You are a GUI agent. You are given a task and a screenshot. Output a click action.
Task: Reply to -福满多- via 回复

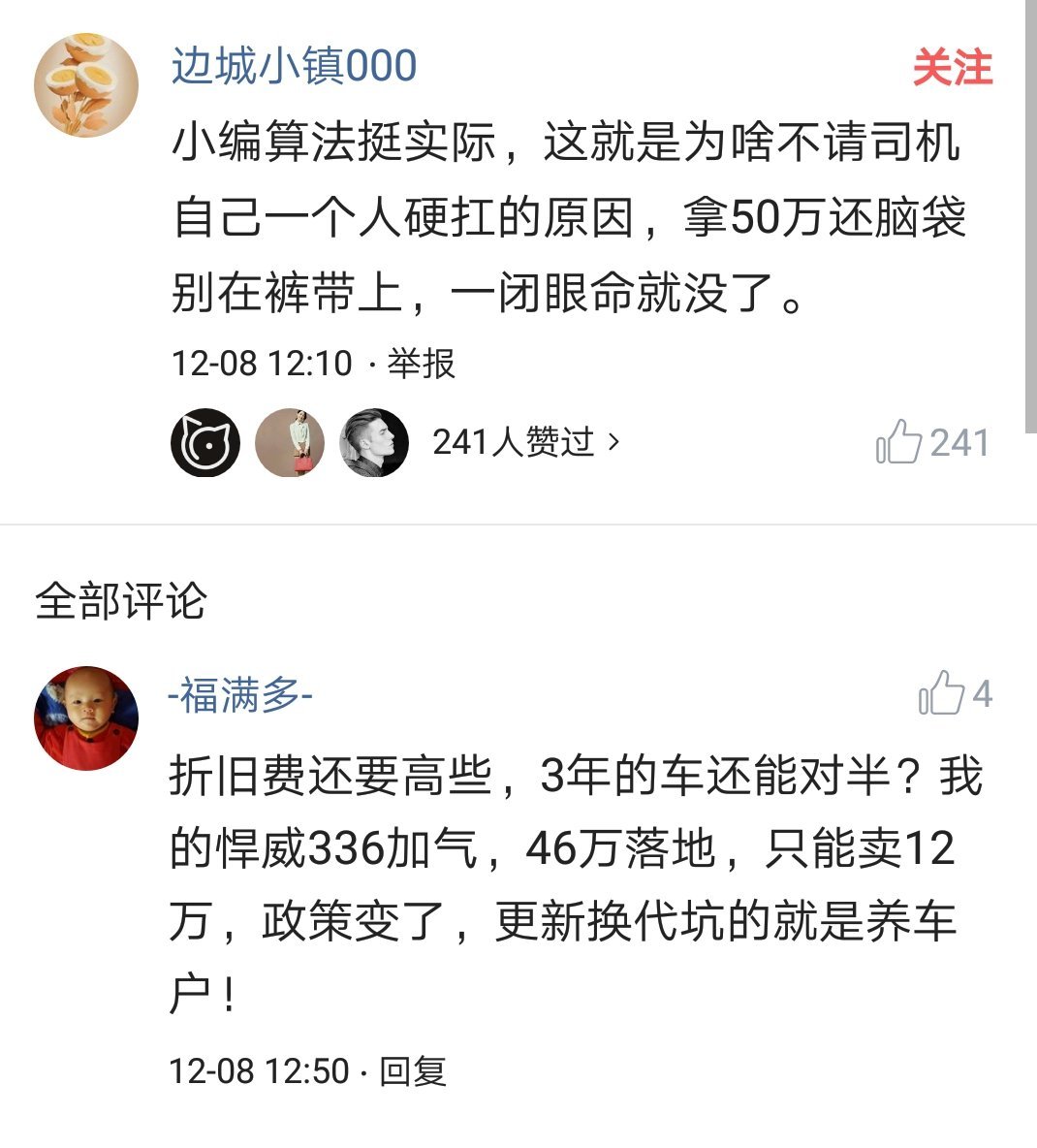(x=412, y=1071)
